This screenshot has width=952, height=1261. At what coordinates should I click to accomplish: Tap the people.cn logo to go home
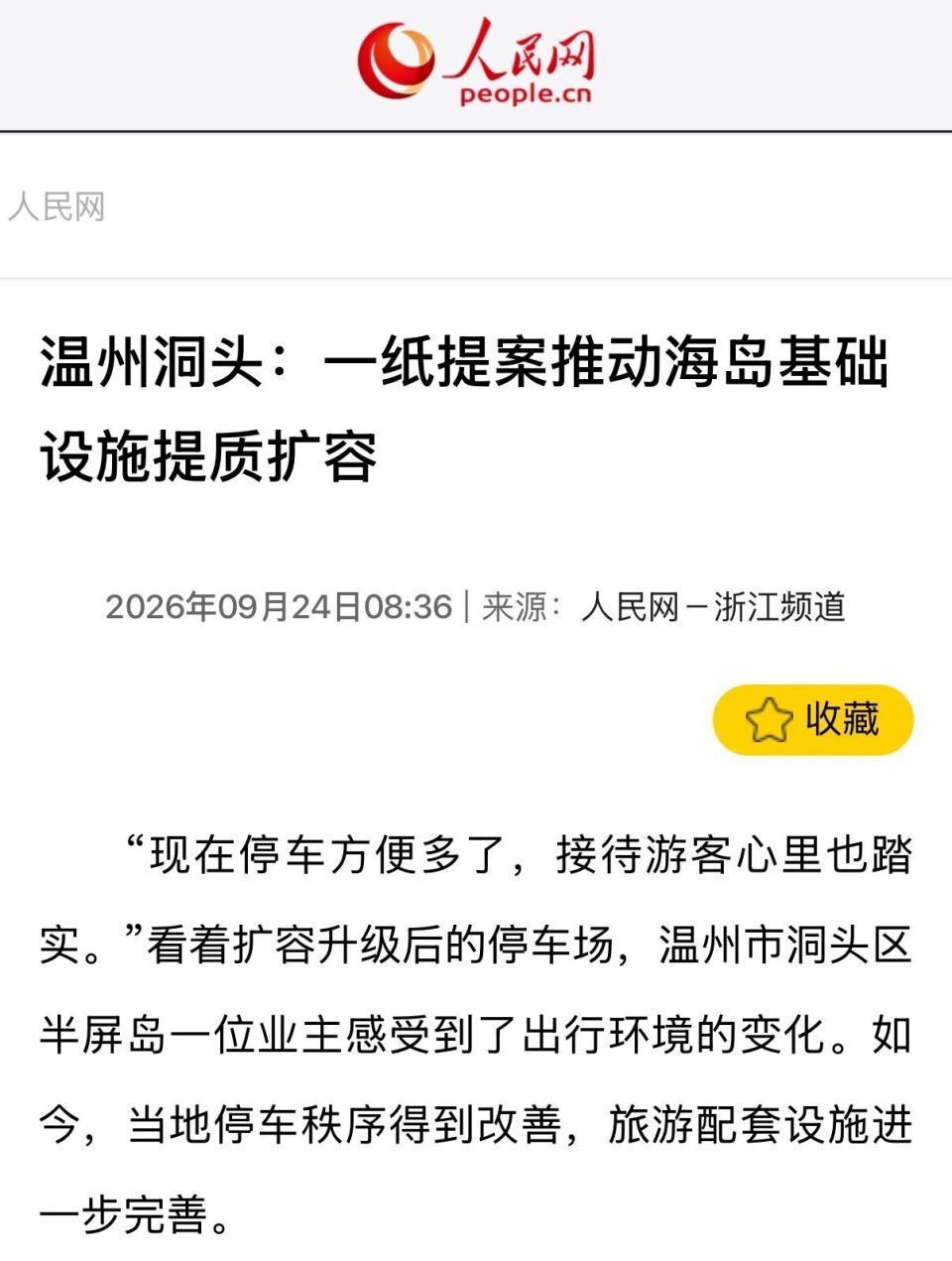[x=476, y=62]
